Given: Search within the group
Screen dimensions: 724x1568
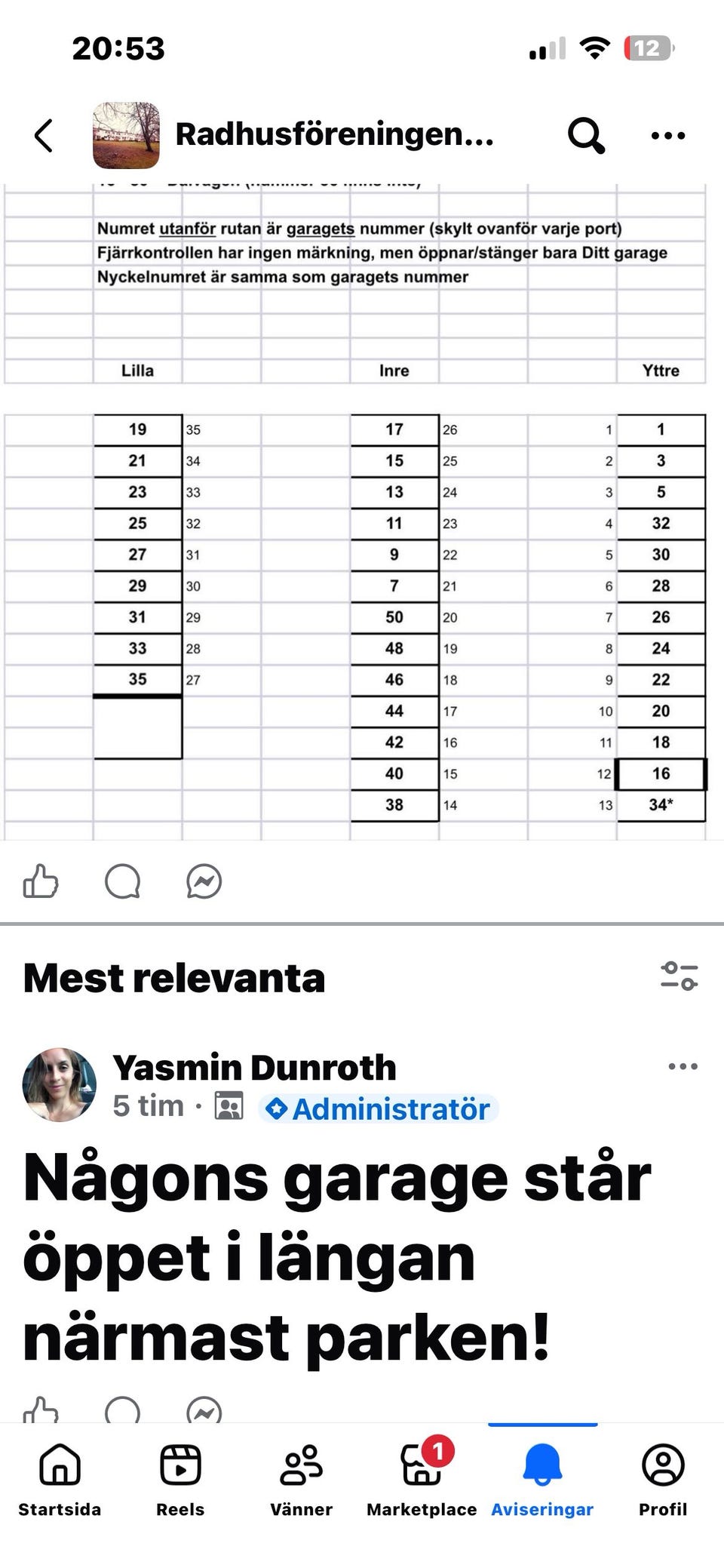Looking at the screenshot, I should click(x=586, y=136).
